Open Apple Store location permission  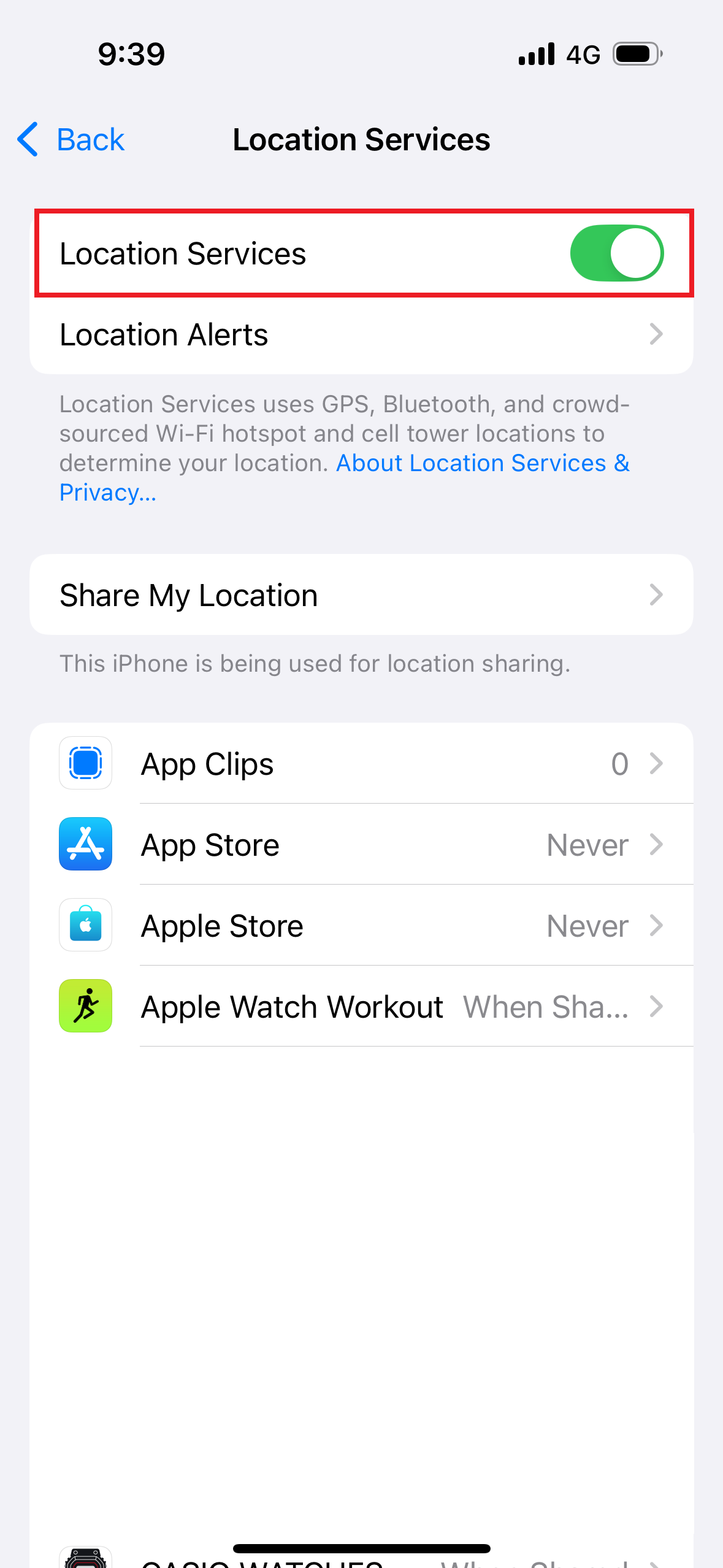[x=361, y=926]
